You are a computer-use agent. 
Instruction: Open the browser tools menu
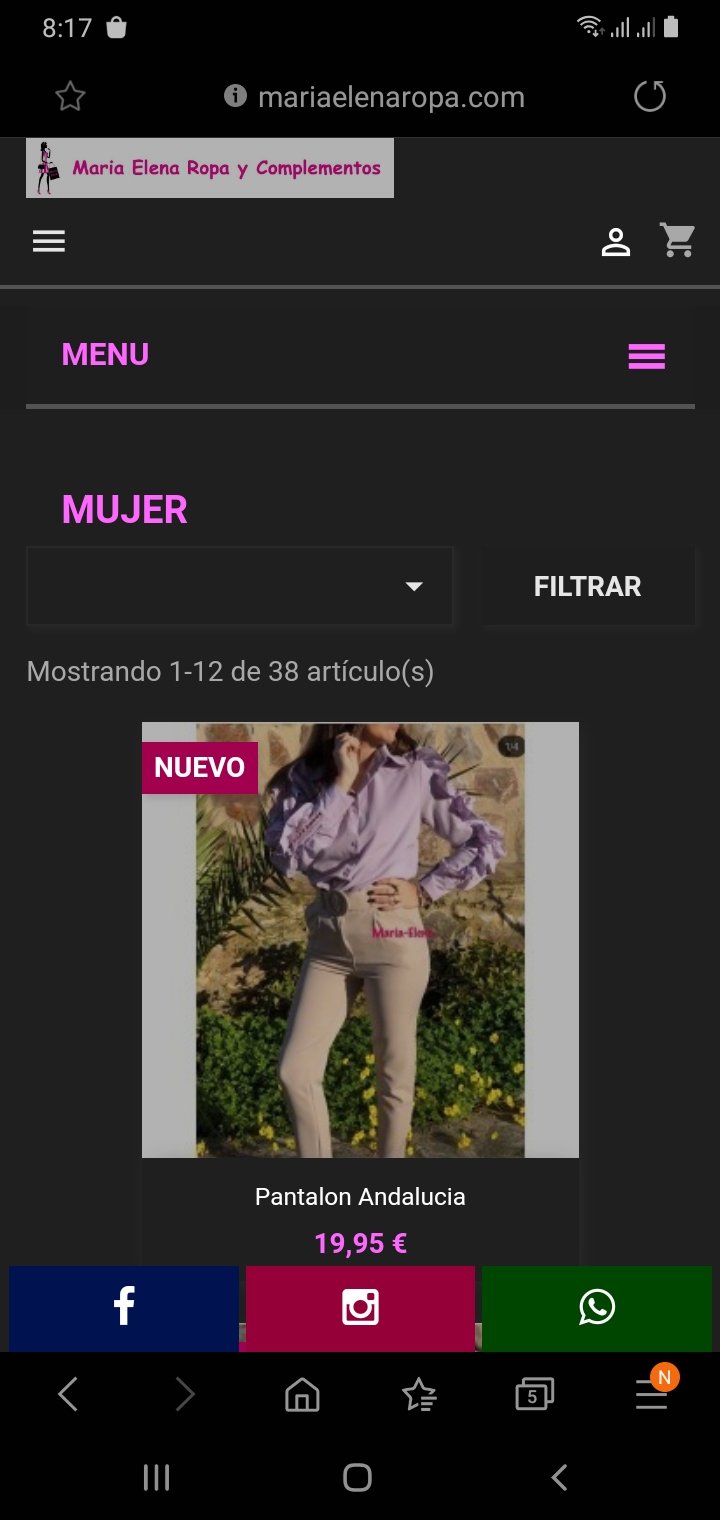pos(652,1394)
